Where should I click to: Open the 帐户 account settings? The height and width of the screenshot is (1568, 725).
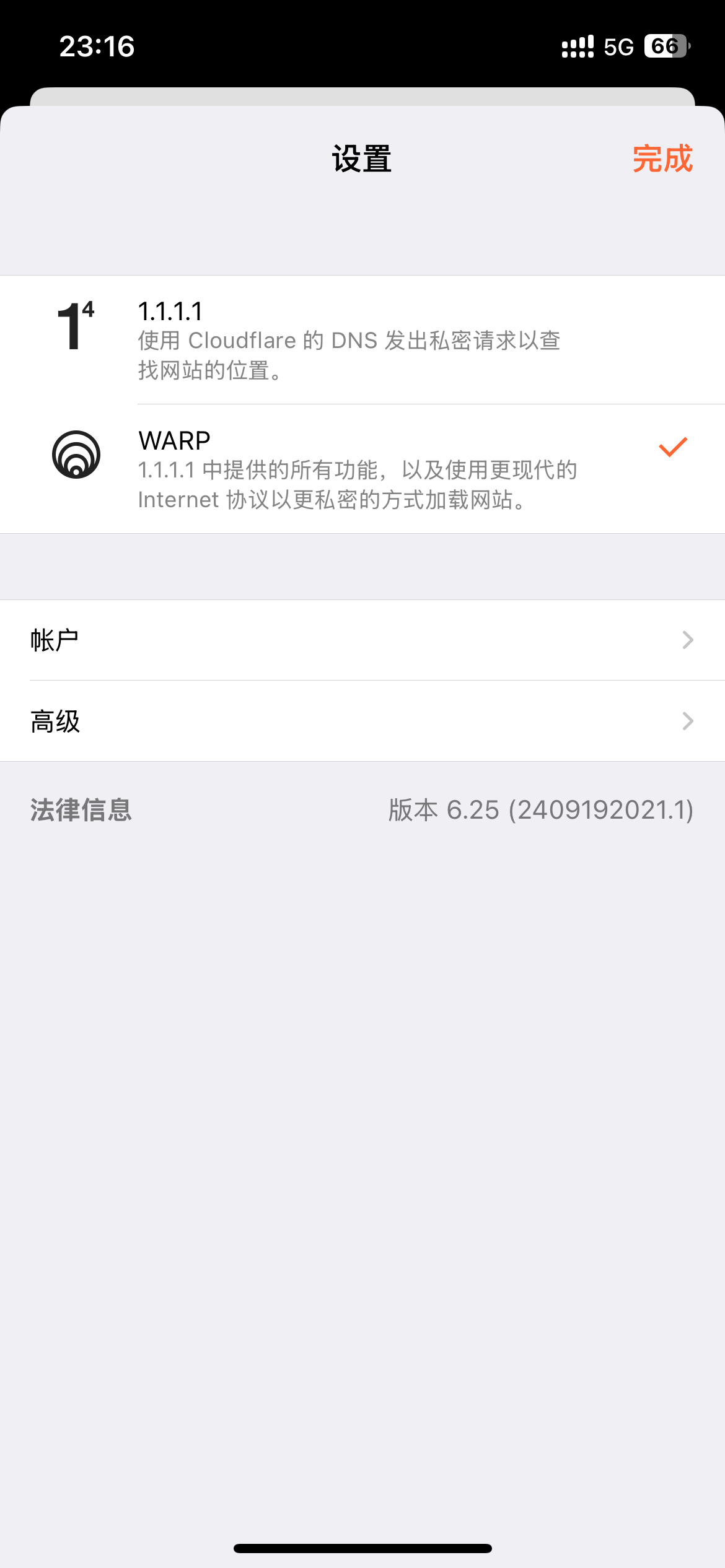(362, 640)
